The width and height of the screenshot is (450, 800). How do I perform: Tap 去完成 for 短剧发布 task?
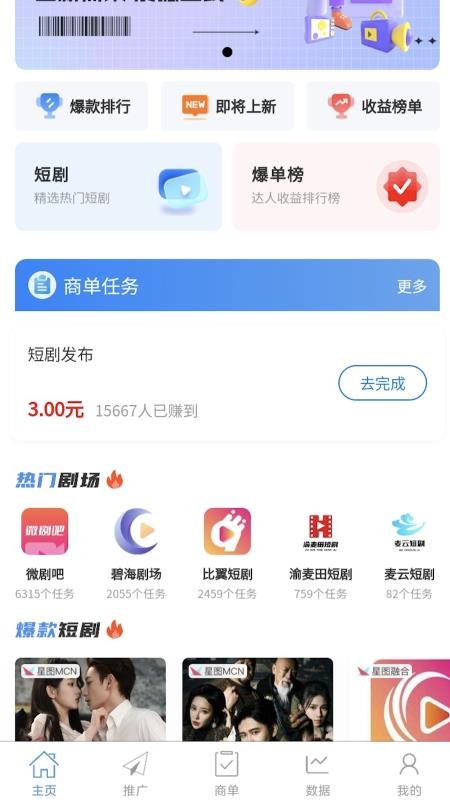click(383, 383)
